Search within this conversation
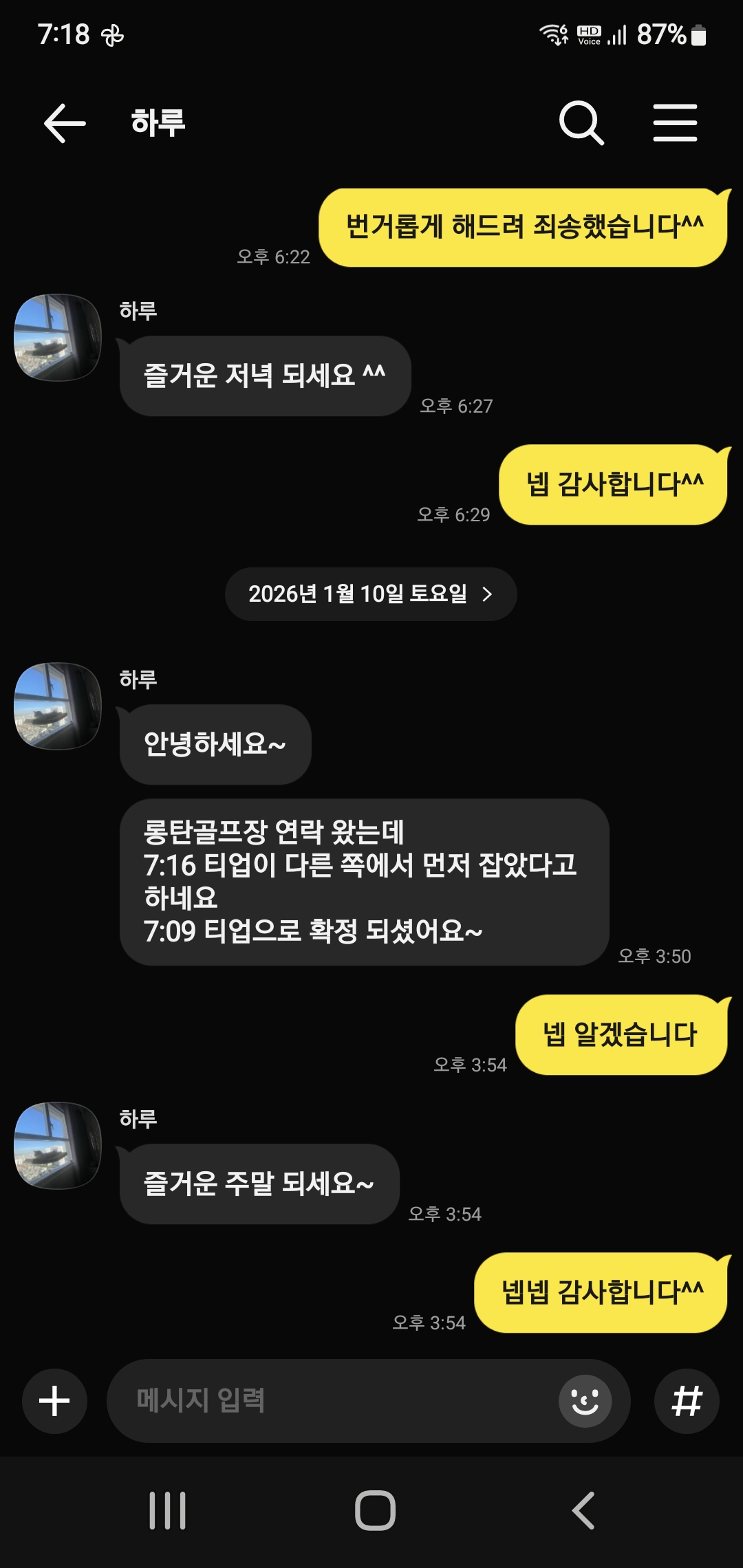Screen dimensions: 743x1568 click(x=581, y=124)
